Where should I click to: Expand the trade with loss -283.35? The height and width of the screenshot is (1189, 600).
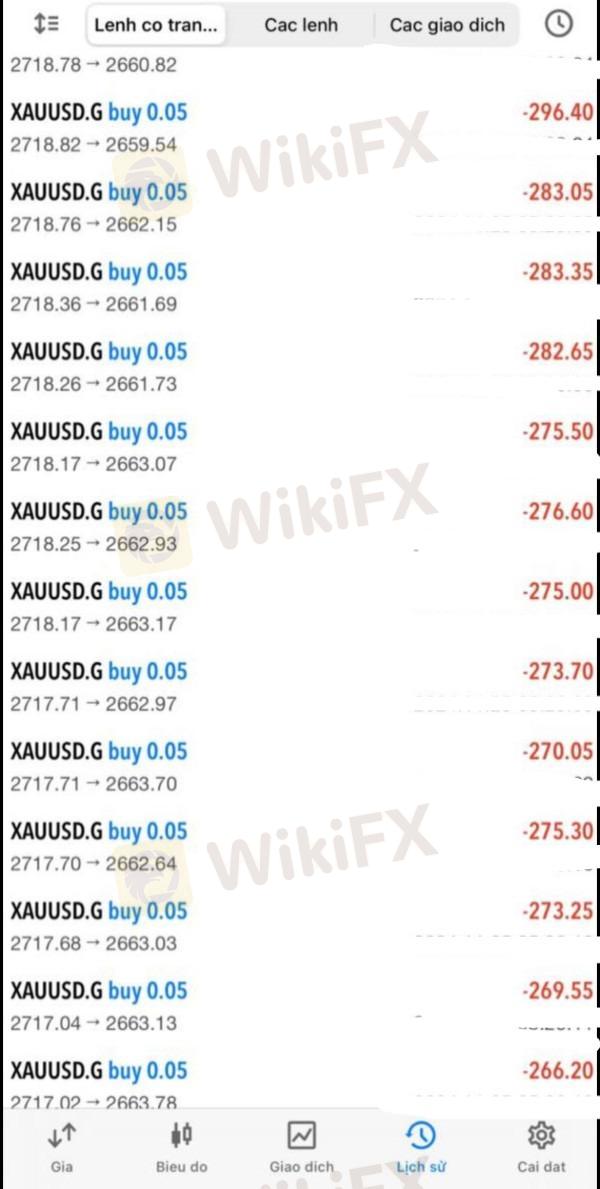click(301, 287)
